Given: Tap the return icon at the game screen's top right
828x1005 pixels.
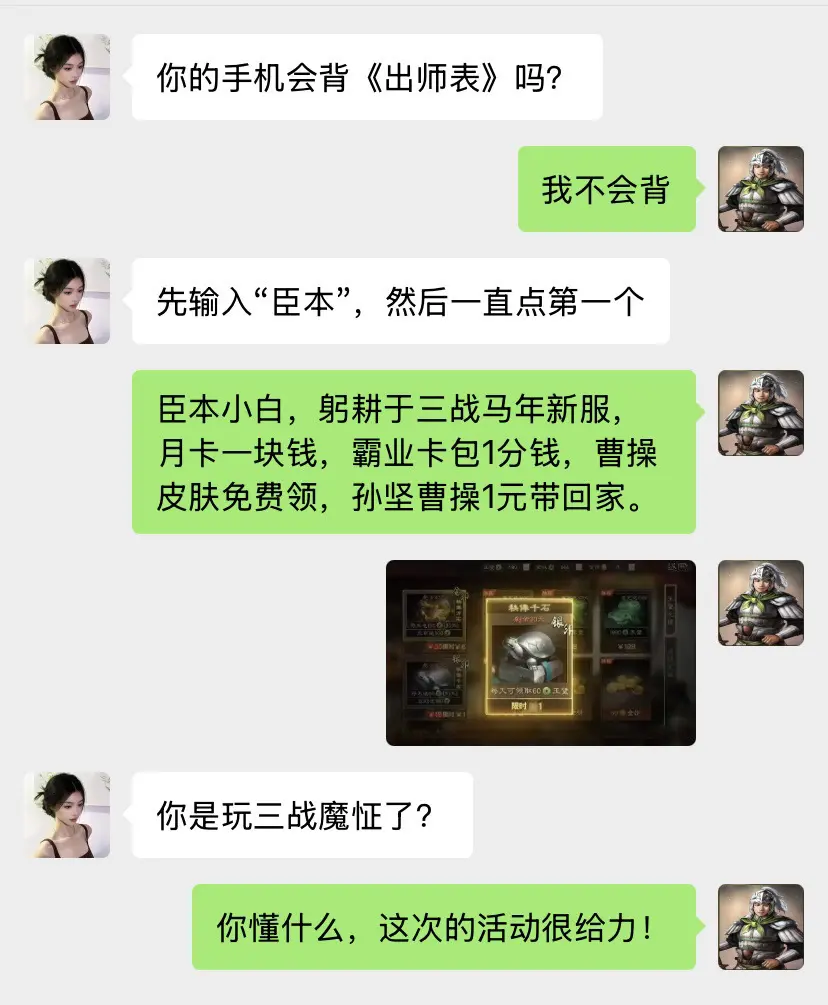Looking at the screenshot, I should pos(676,568).
